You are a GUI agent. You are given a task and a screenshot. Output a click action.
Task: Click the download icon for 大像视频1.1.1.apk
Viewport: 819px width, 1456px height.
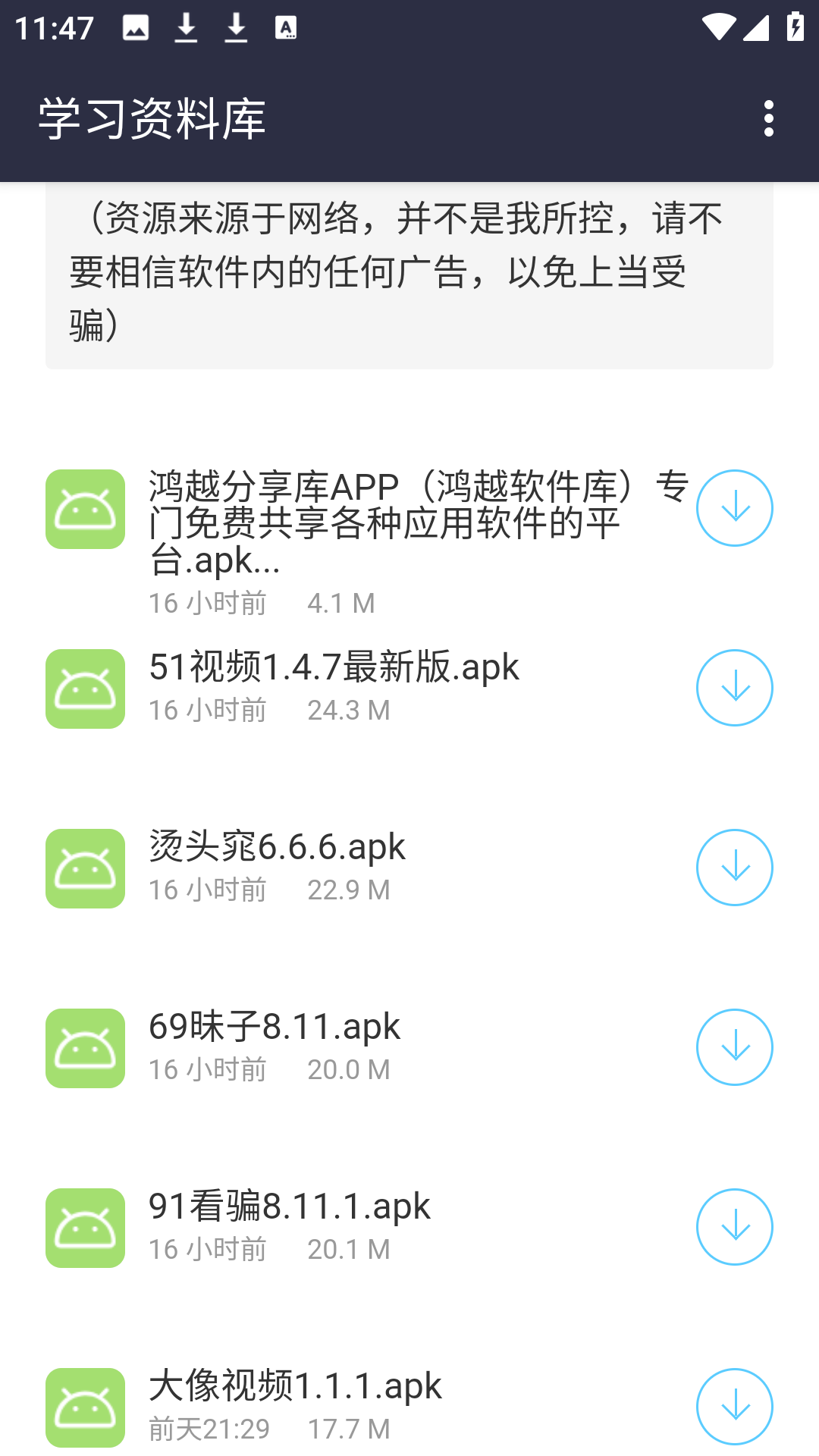point(734,1405)
